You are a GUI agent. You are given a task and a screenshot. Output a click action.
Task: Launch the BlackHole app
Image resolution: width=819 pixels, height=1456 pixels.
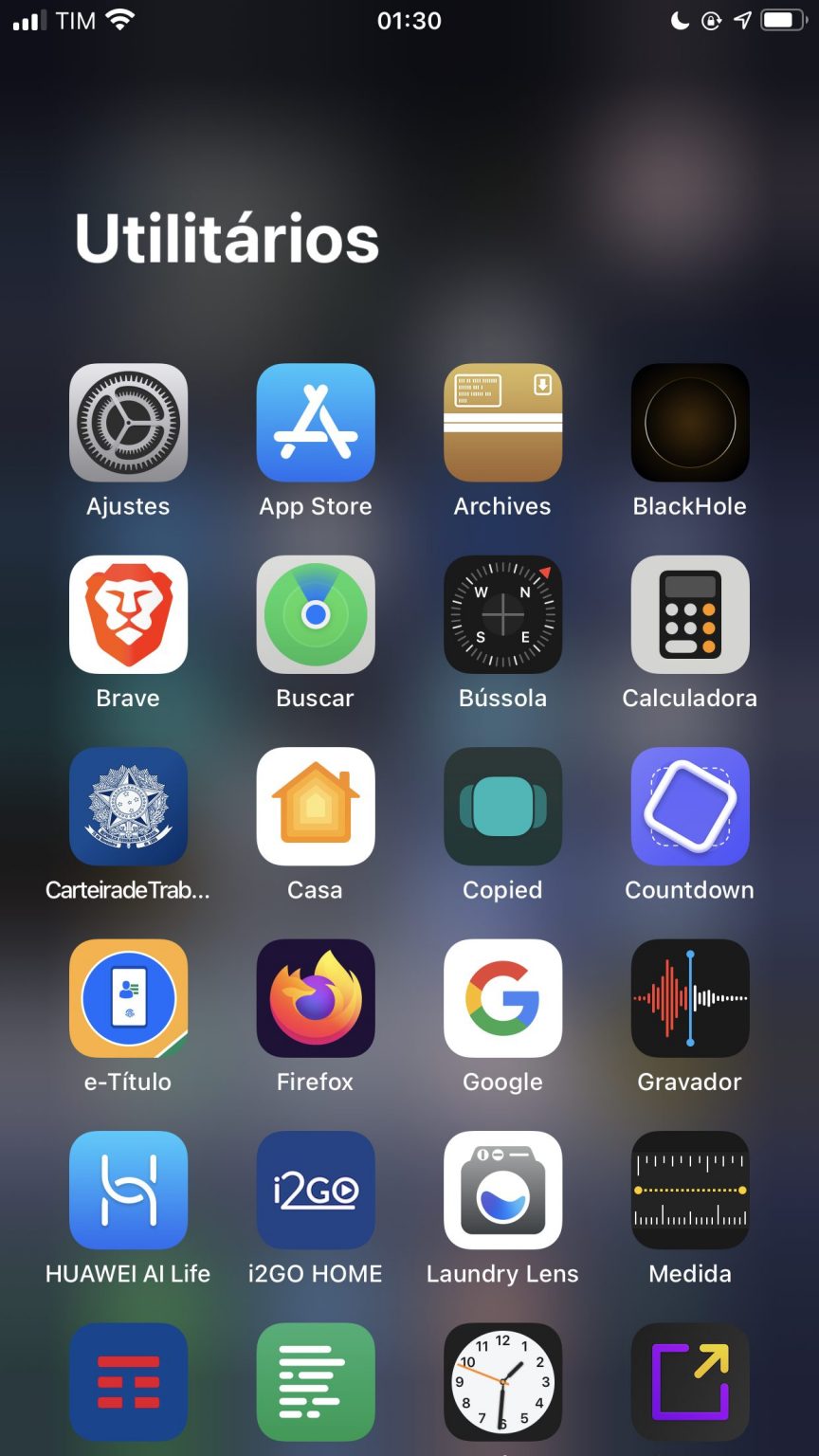(x=689, y=422)
